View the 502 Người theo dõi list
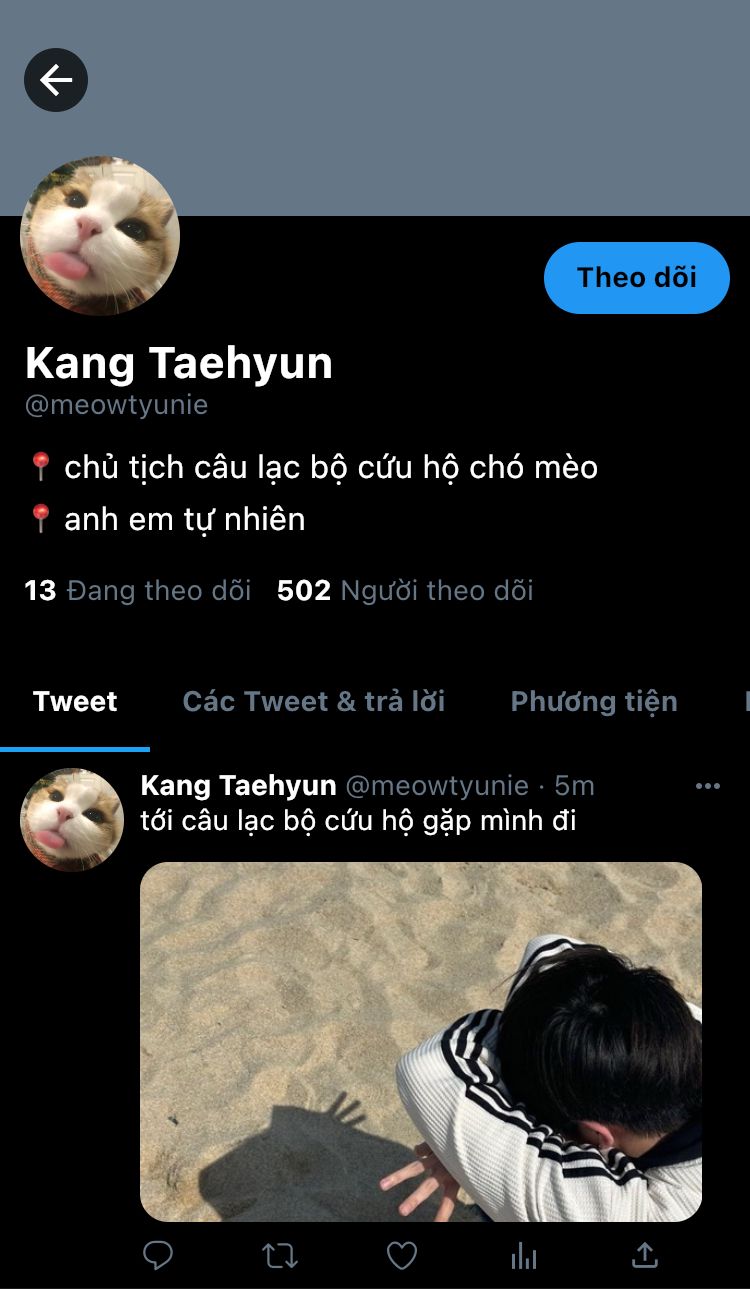Screen dimensions: 750x1289 pos(405,590)
